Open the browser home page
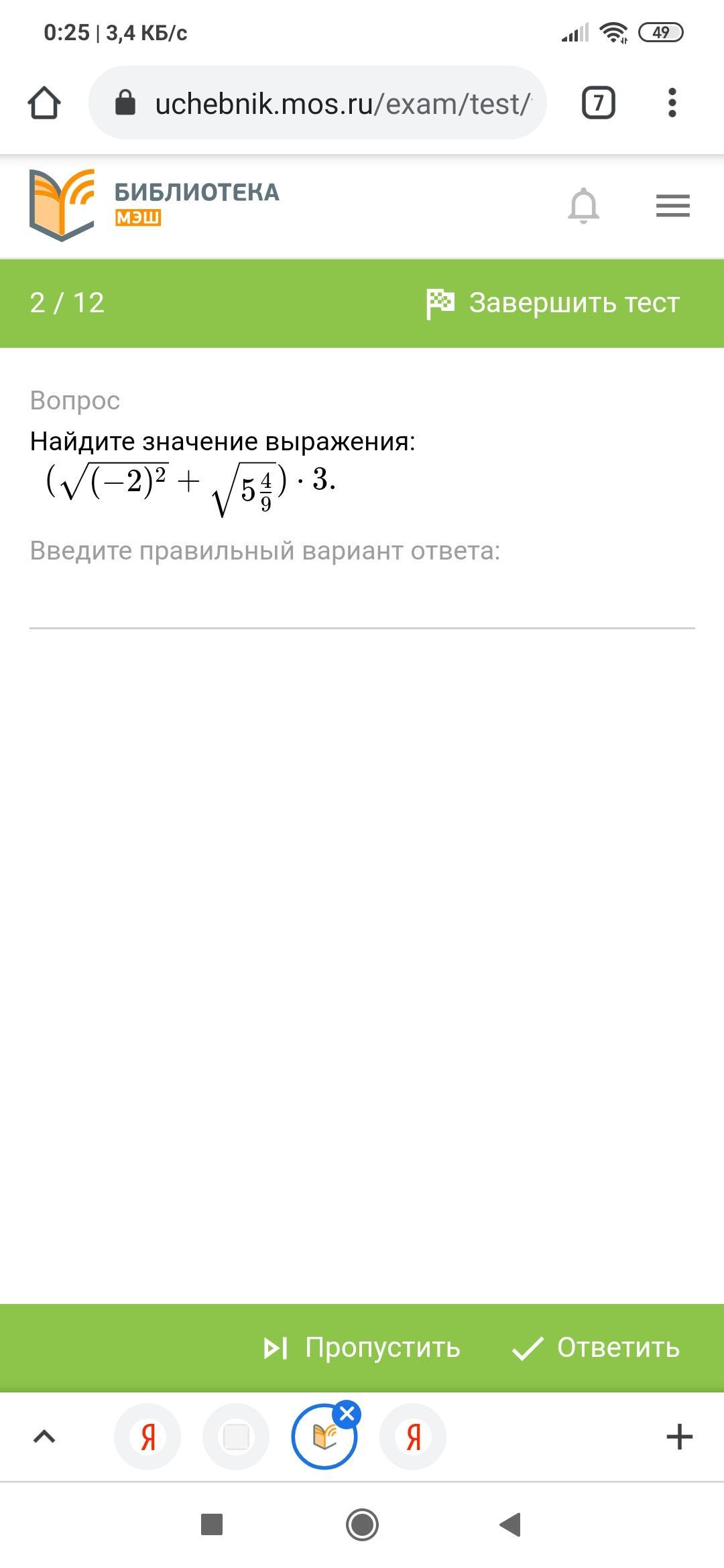The width and height of the screenshot is (724, 1568). [x=44, y=103]
